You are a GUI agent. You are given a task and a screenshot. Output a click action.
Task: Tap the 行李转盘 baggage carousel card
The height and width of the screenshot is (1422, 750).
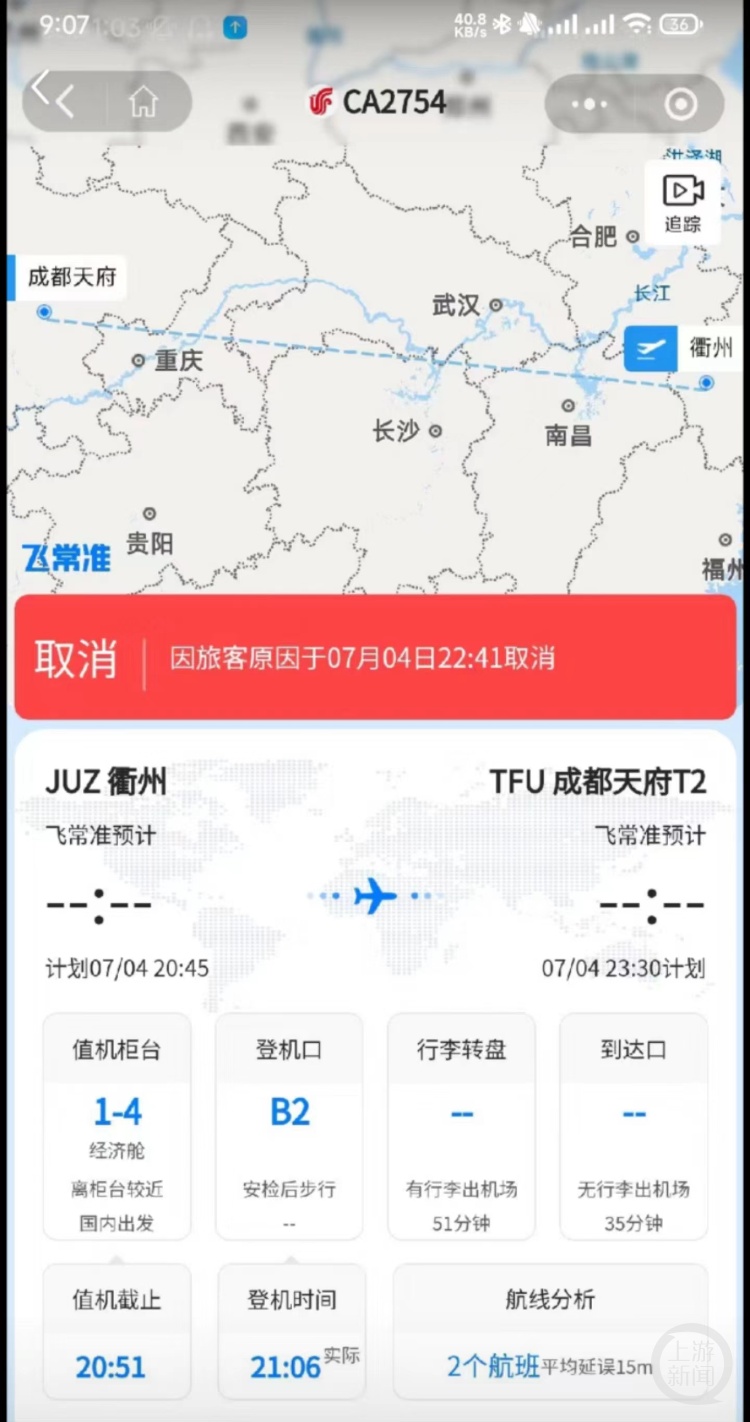tap(461, 1127)
